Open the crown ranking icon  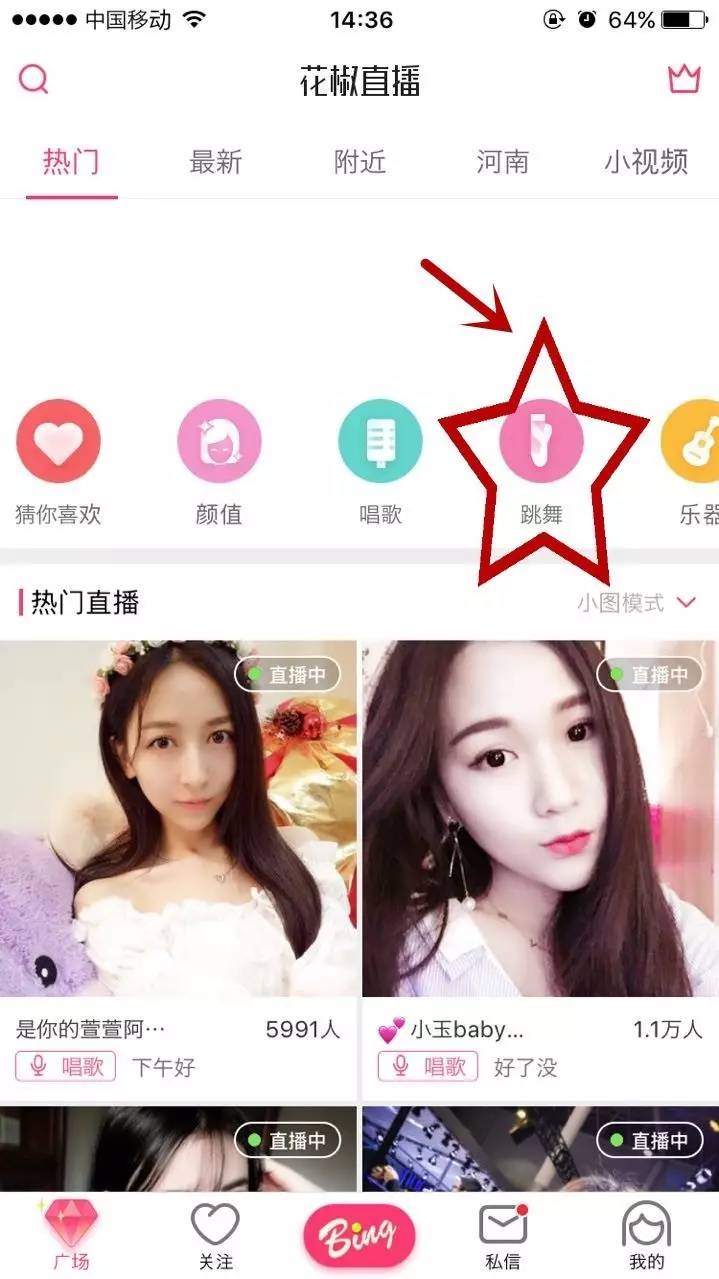[684, 79]
